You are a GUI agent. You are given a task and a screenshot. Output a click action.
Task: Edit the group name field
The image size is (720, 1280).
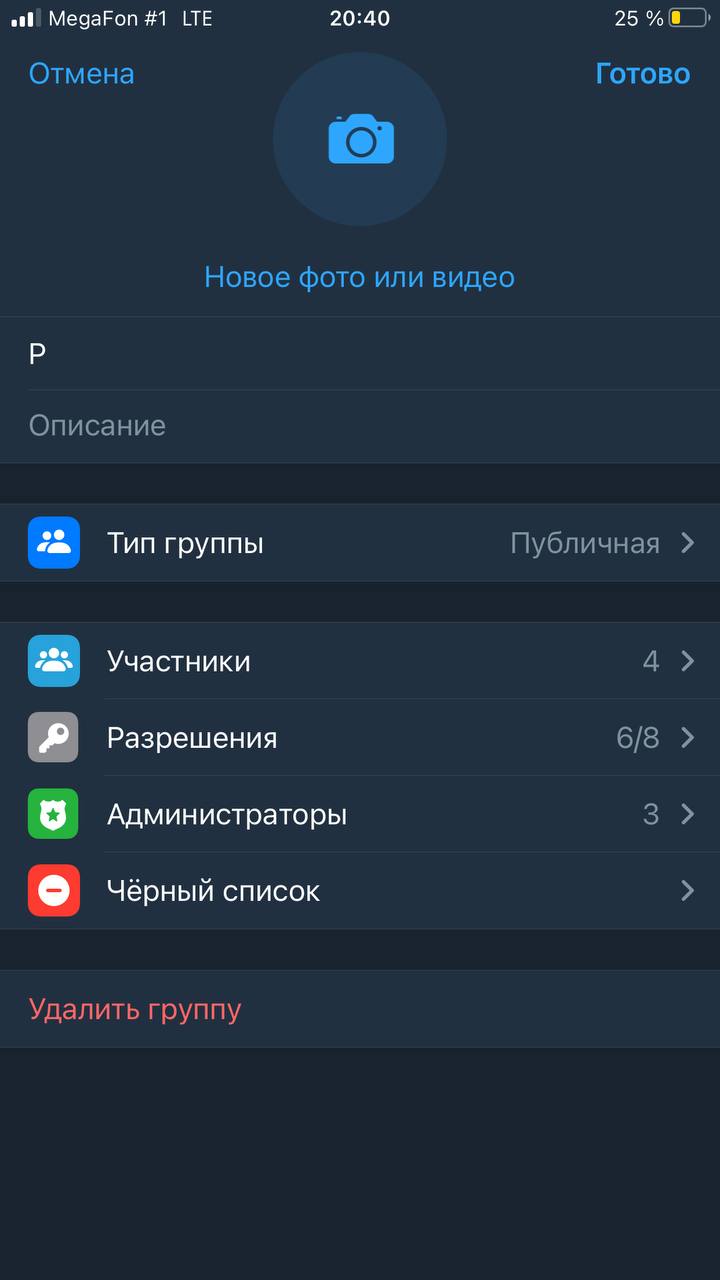click(360, 354)
